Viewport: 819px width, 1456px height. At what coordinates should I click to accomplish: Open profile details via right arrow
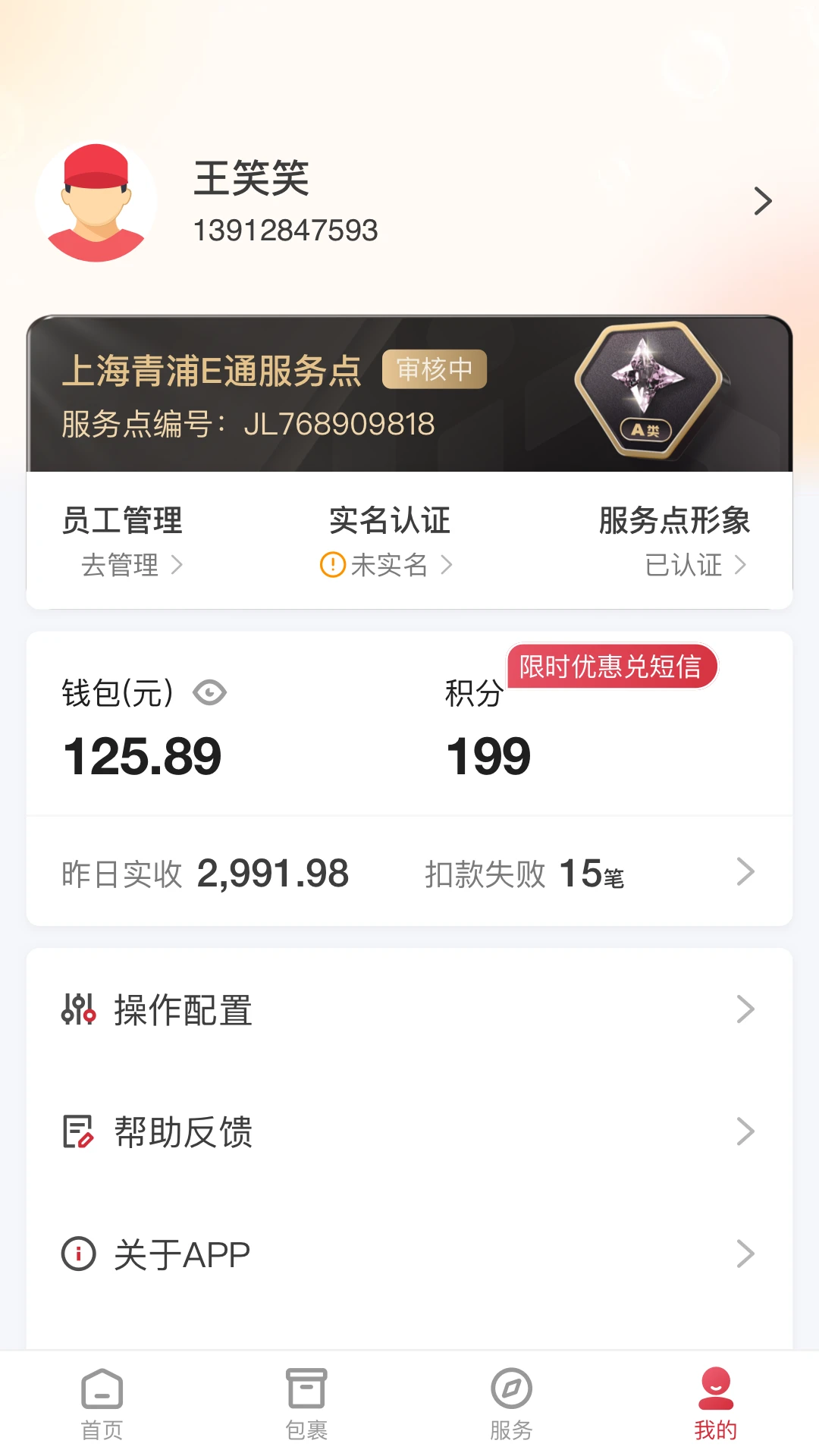tap(763, 200)
